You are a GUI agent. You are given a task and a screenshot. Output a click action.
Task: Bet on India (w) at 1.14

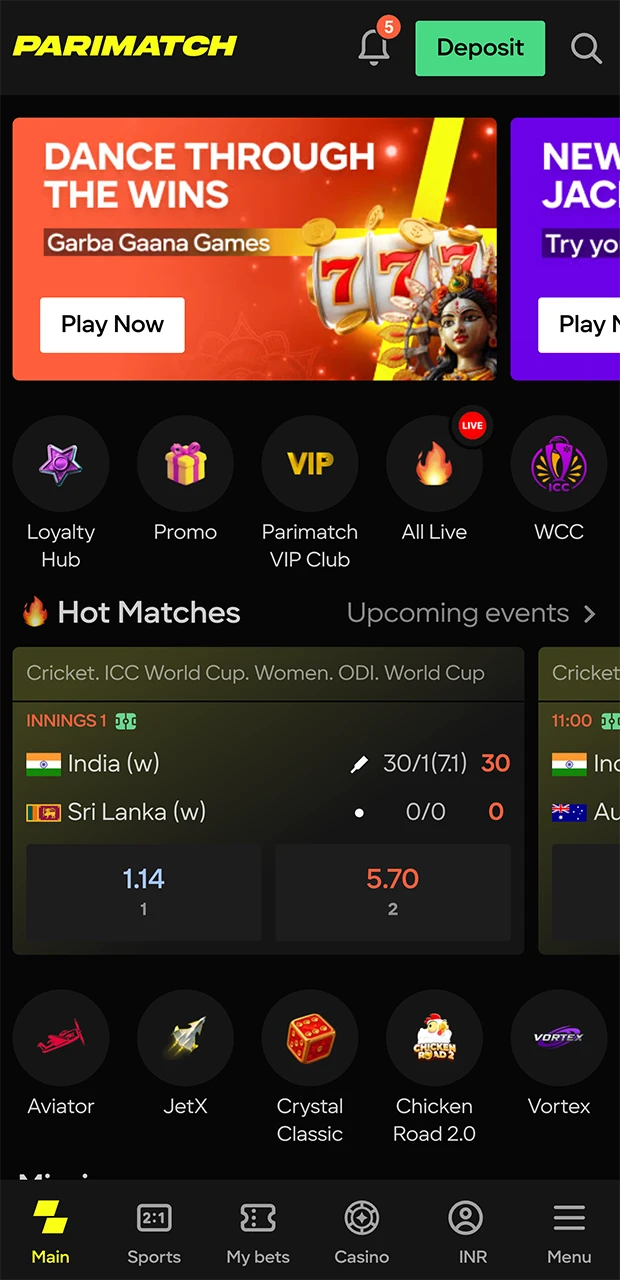coord(143,892)
